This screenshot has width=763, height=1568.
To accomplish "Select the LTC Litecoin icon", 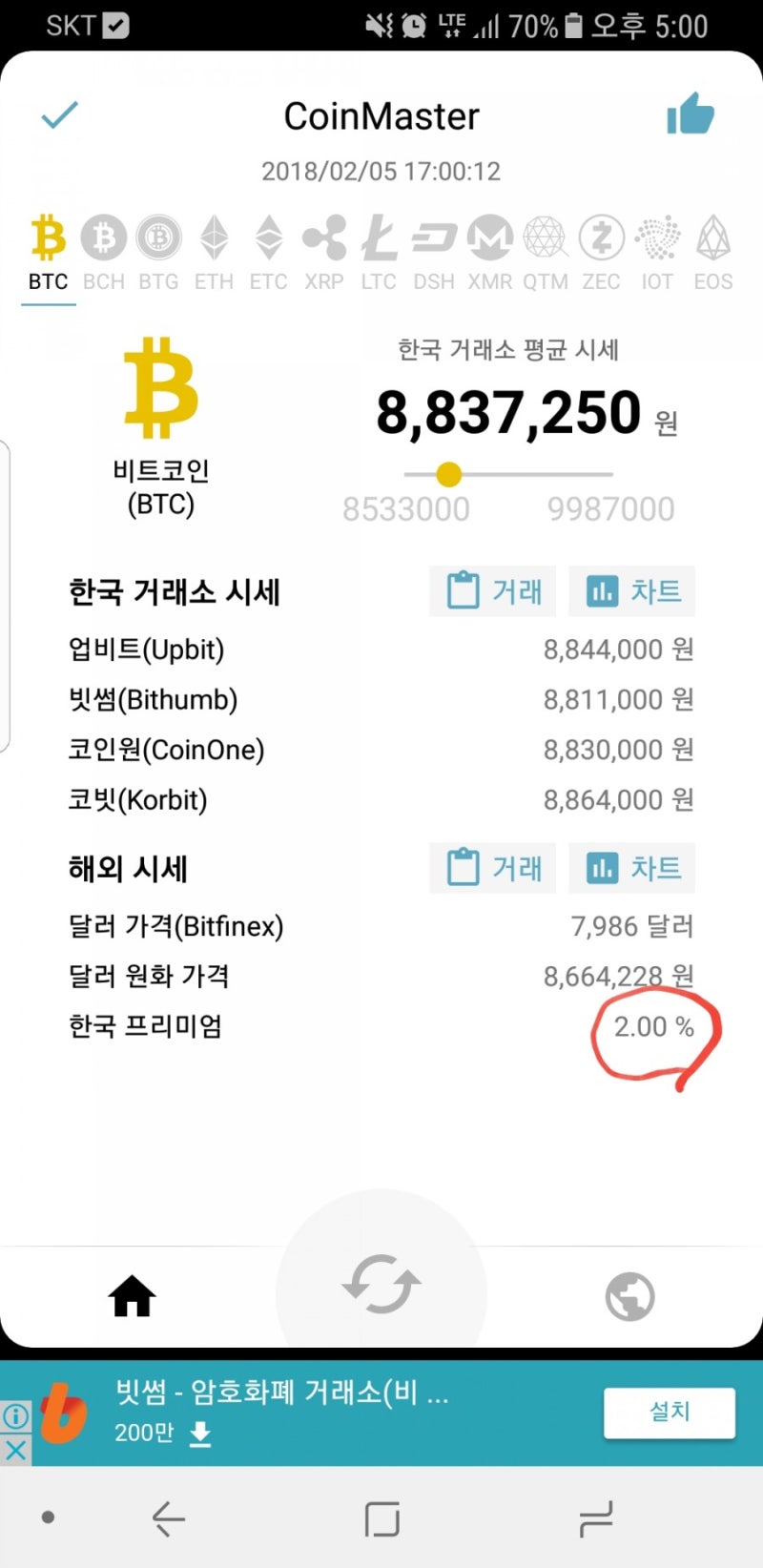I will 379,237.
